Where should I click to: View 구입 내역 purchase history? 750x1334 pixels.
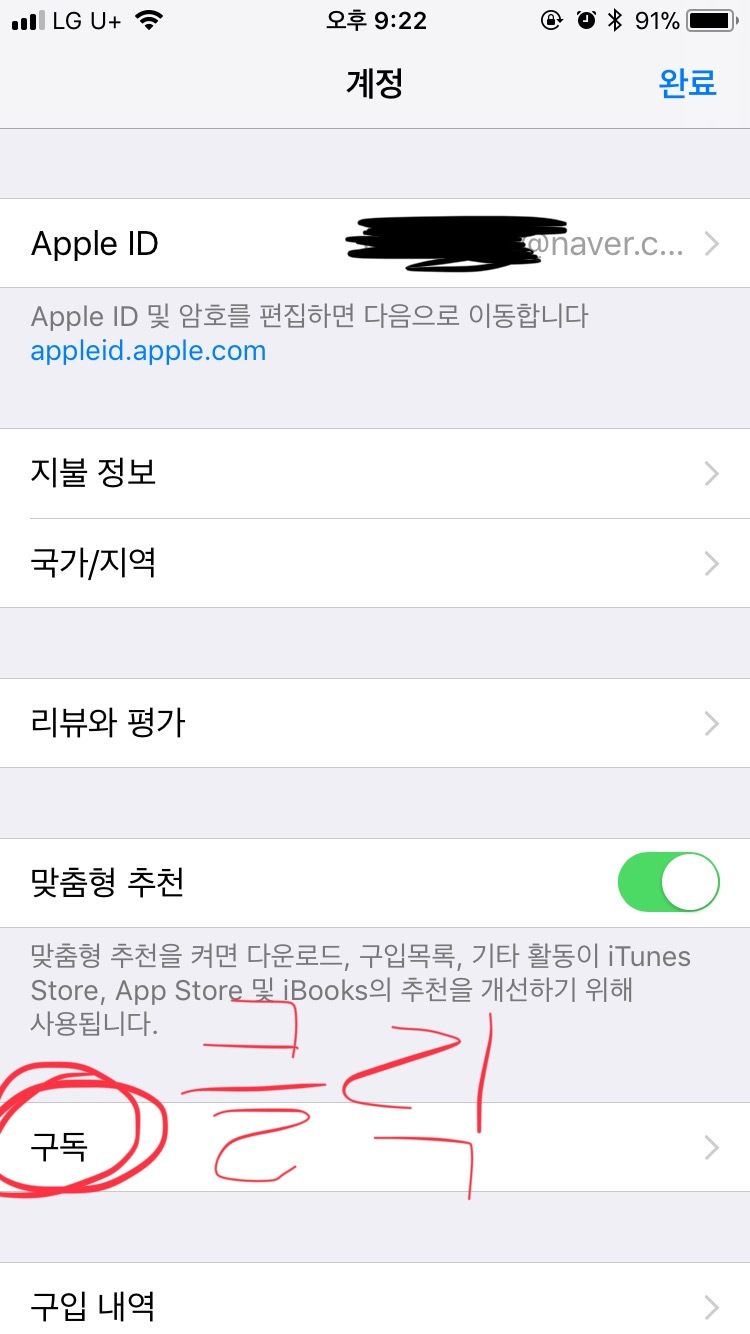tap(375, 1299)
